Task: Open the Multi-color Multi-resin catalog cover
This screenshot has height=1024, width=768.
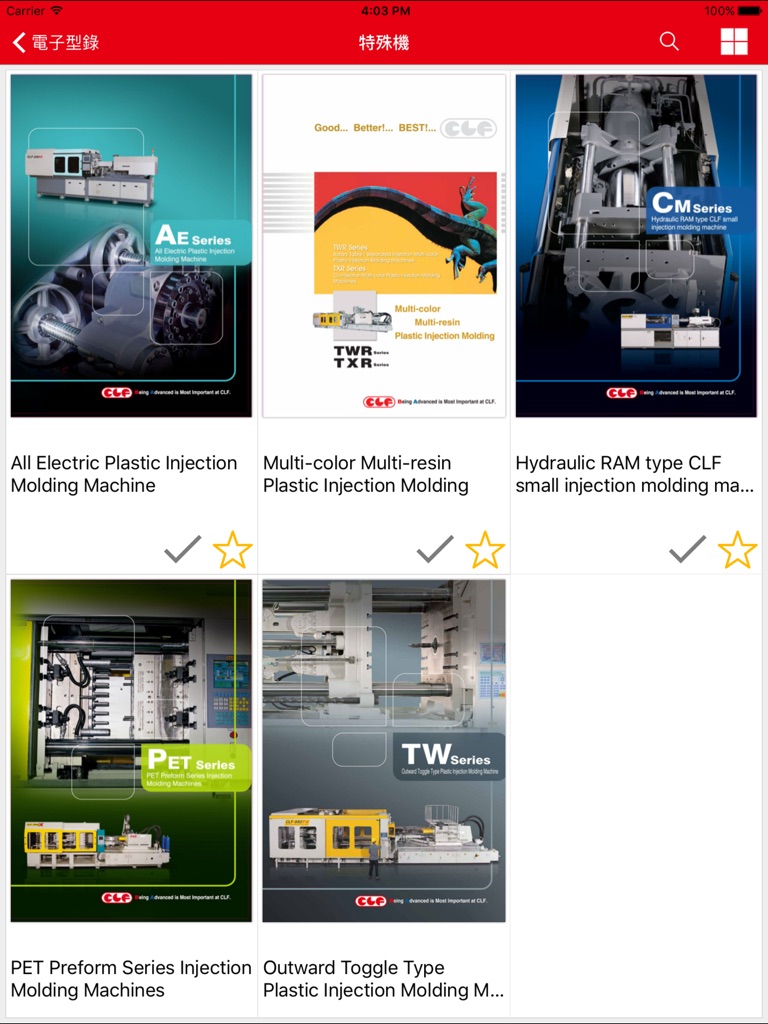Action: pyautogui.click(x=384, y=246)
